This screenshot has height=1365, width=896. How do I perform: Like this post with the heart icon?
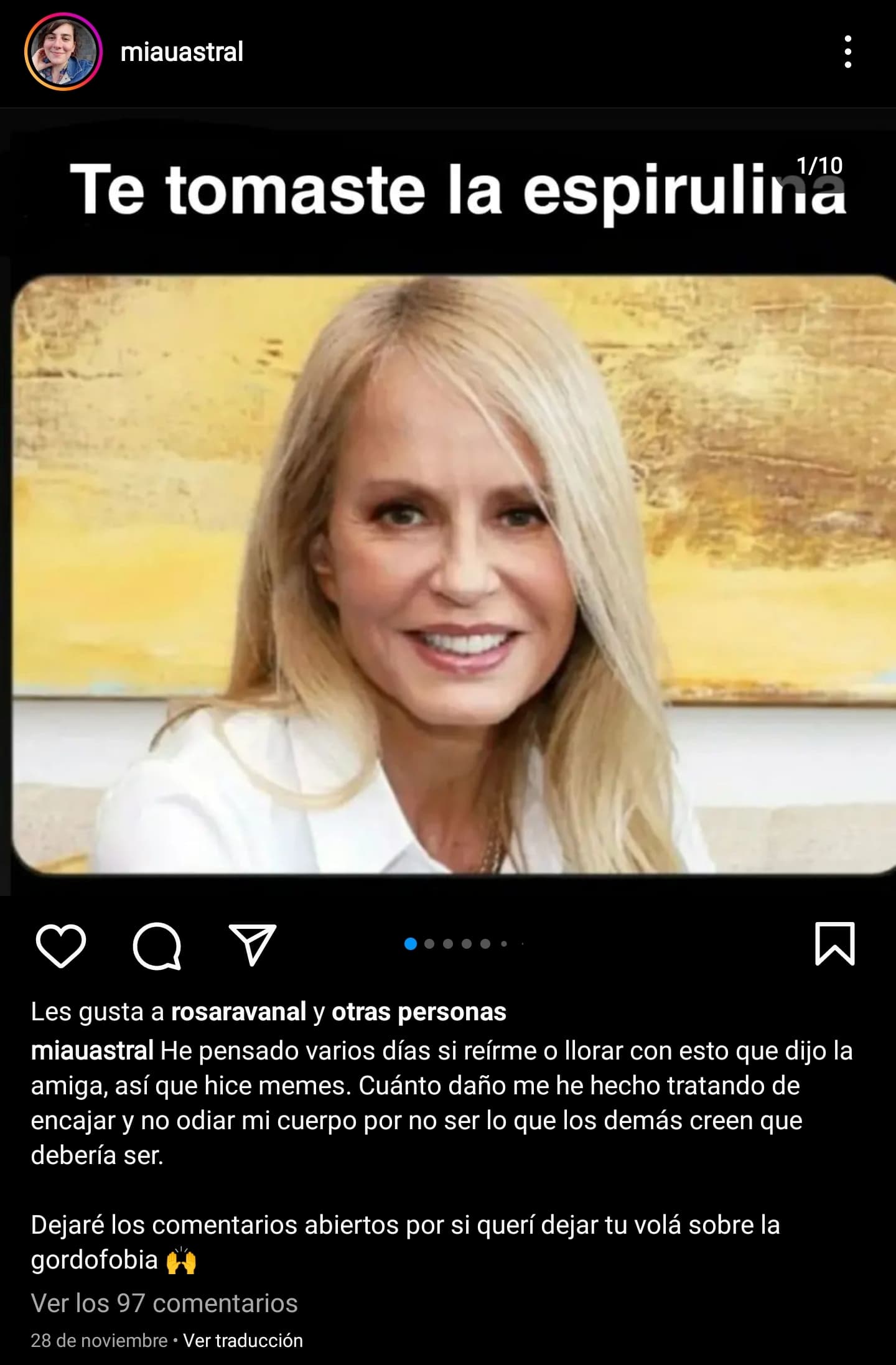coord(61,945)
